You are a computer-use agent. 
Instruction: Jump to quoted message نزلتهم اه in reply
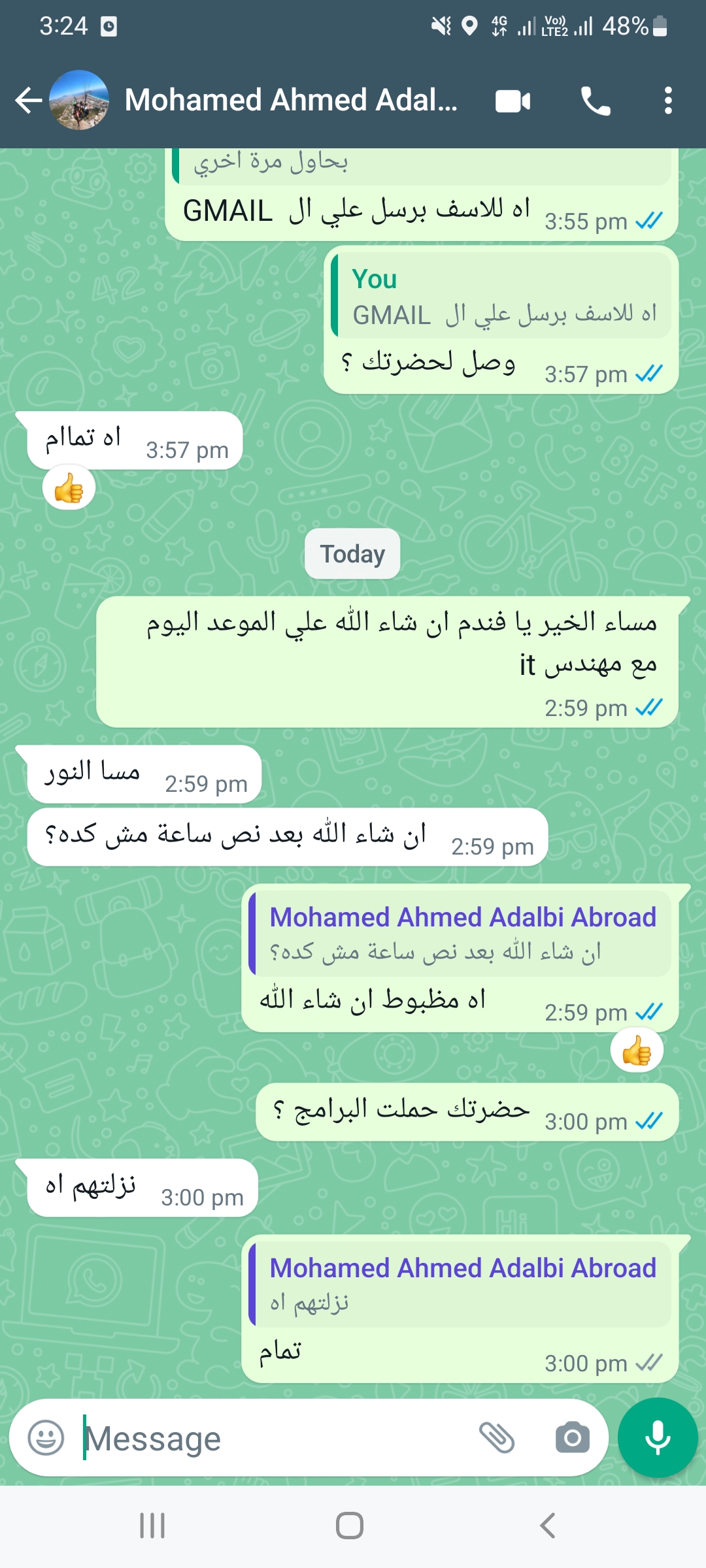pos(460,1284)
